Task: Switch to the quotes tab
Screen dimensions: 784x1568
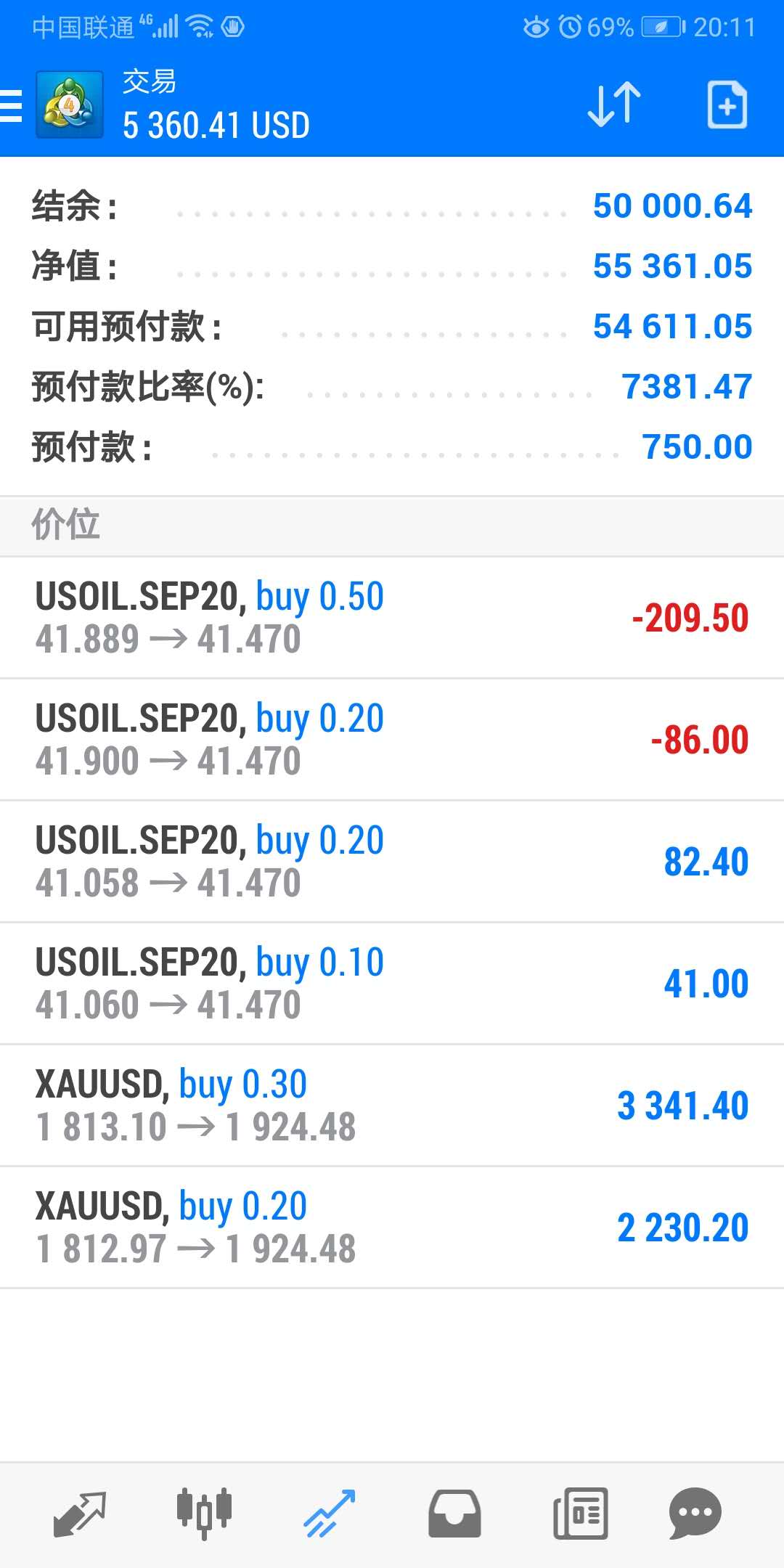Action: (80, 1514)
